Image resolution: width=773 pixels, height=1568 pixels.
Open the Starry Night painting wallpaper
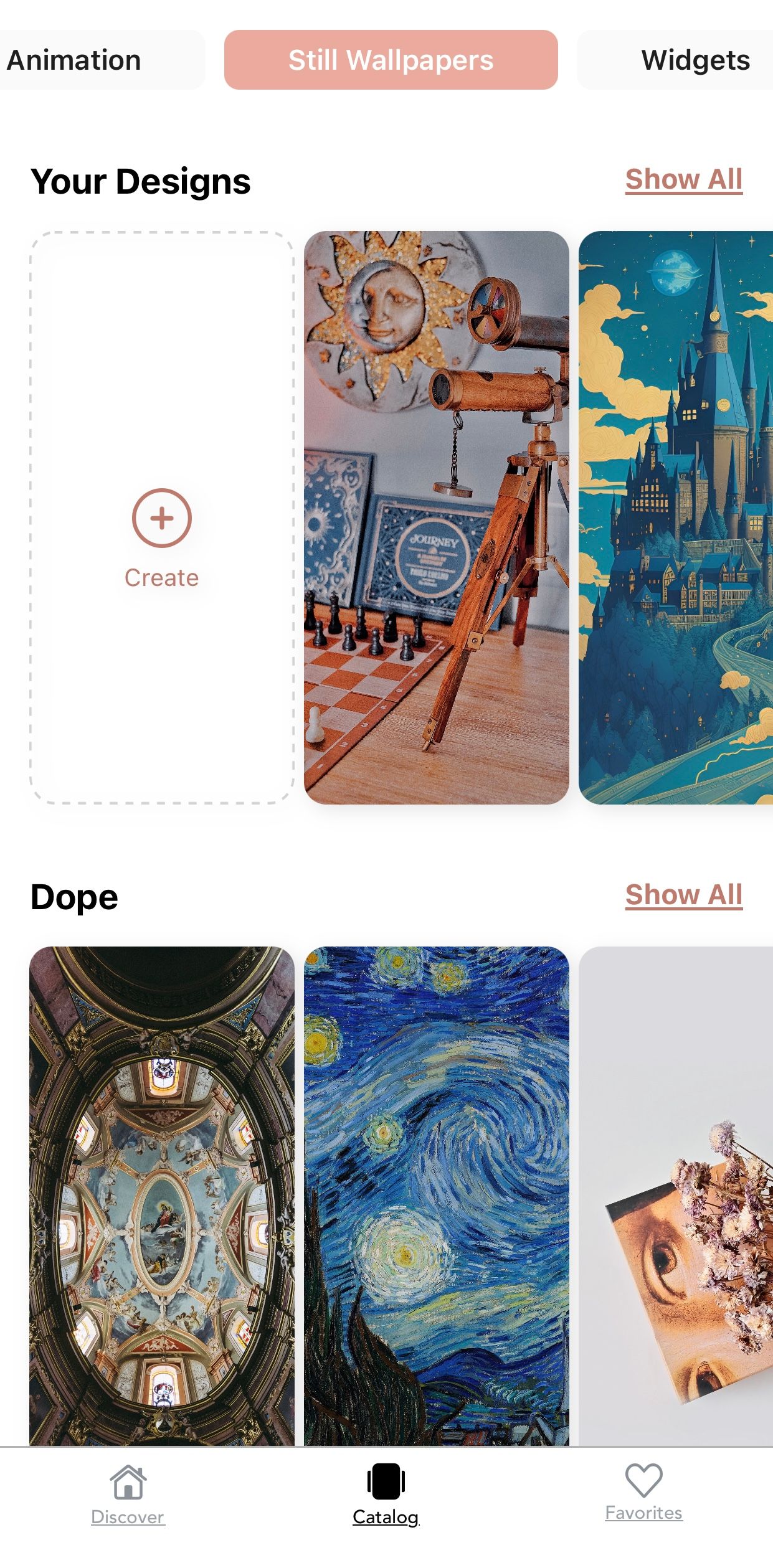pyautogui.click(x=436, y=1196)
